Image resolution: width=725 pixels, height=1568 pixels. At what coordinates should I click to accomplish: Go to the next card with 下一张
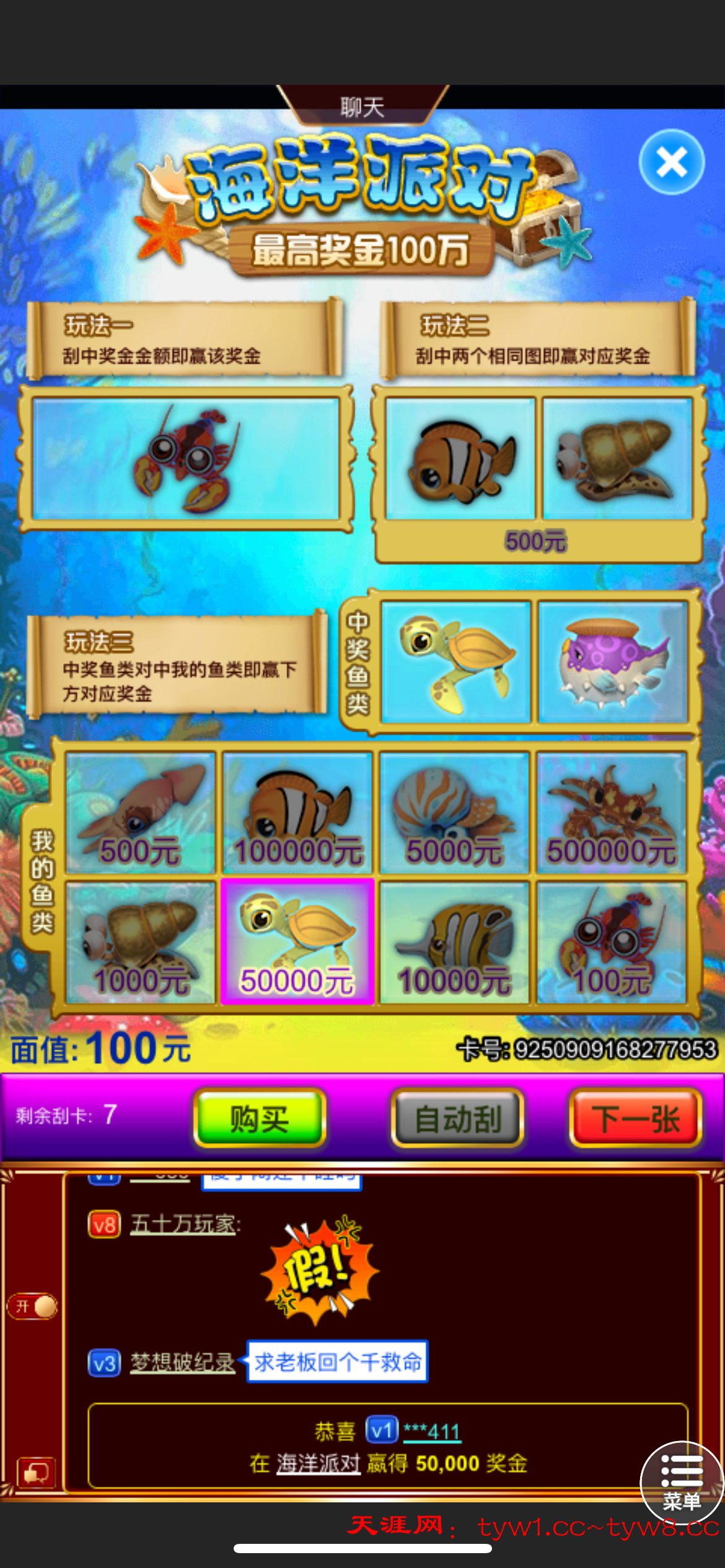(635, 1119)
